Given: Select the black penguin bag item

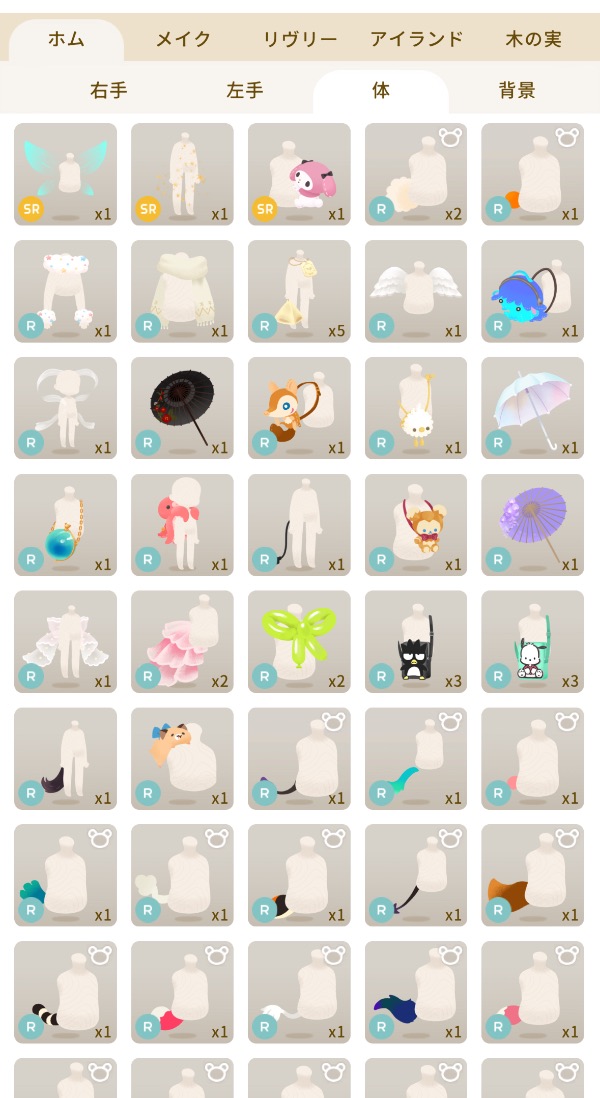Looking at the screenshot, I should 416,642.
